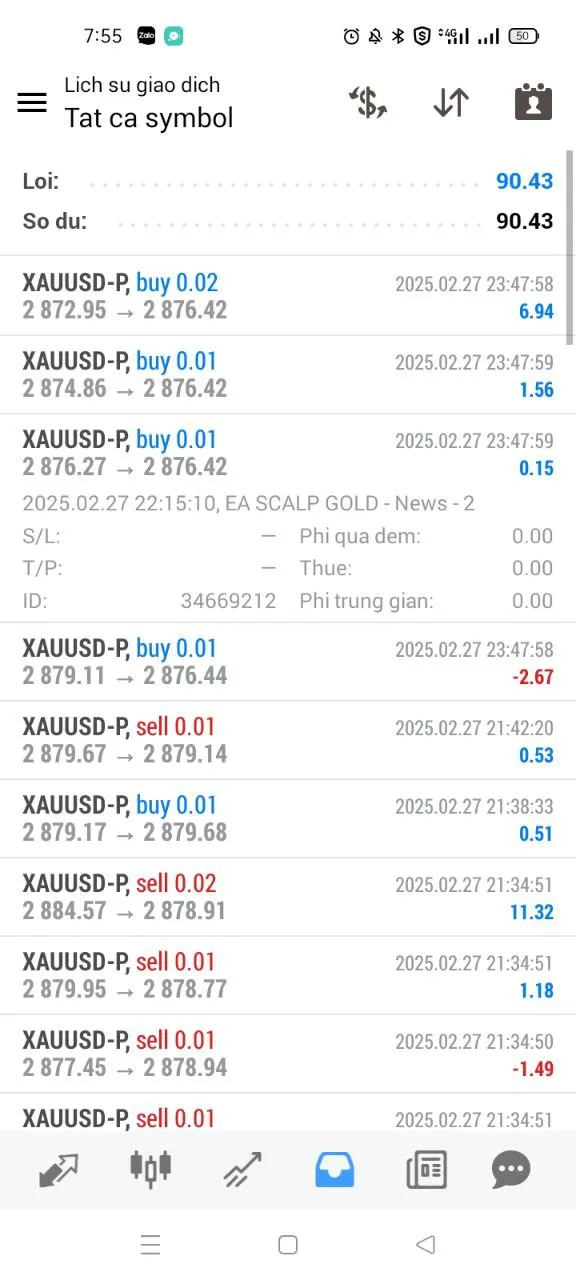Viewport: 576px width, 1280px height.
Task: Open the hamburger drawer menu
Action: 32,102
